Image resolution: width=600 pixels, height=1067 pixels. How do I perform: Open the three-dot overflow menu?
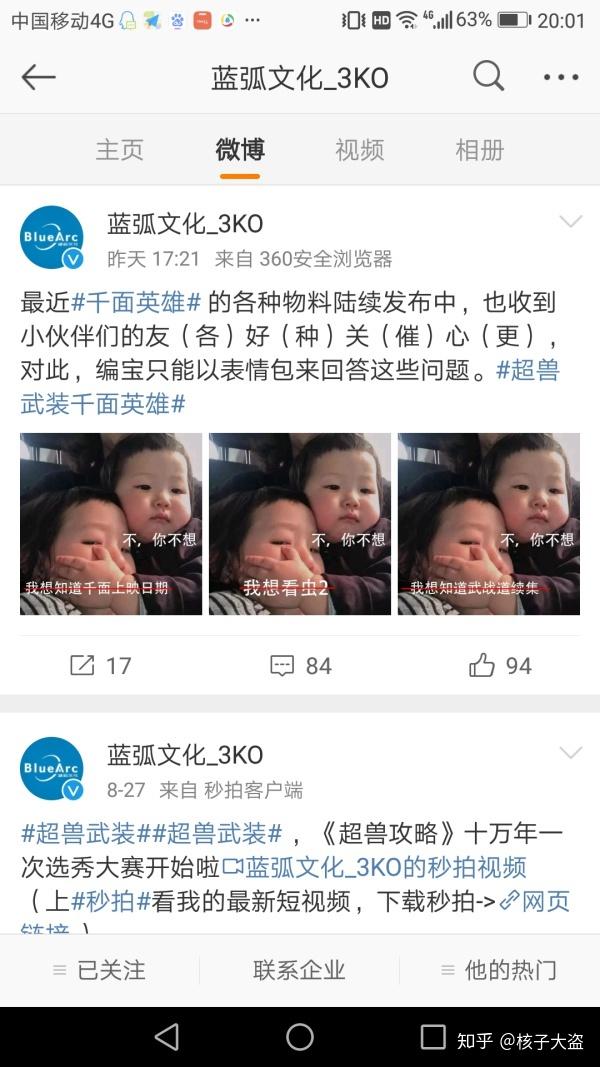tap(561, 77)
